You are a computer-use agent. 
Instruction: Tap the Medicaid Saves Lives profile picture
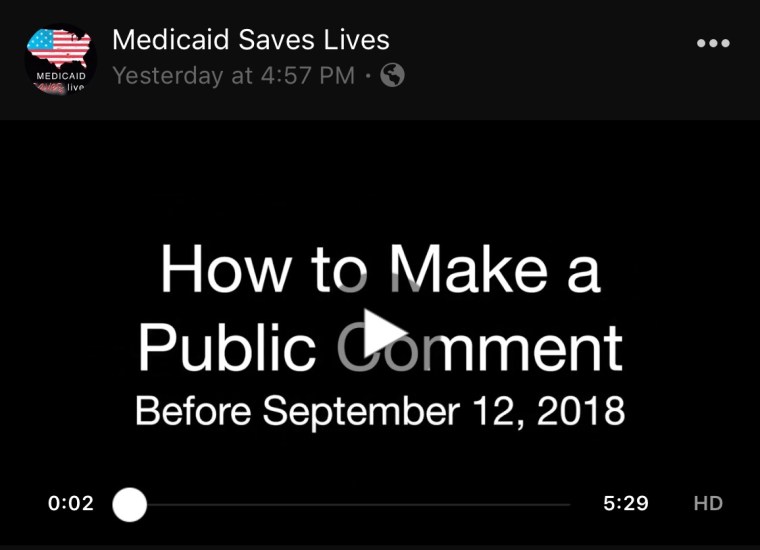click(58, 60)
